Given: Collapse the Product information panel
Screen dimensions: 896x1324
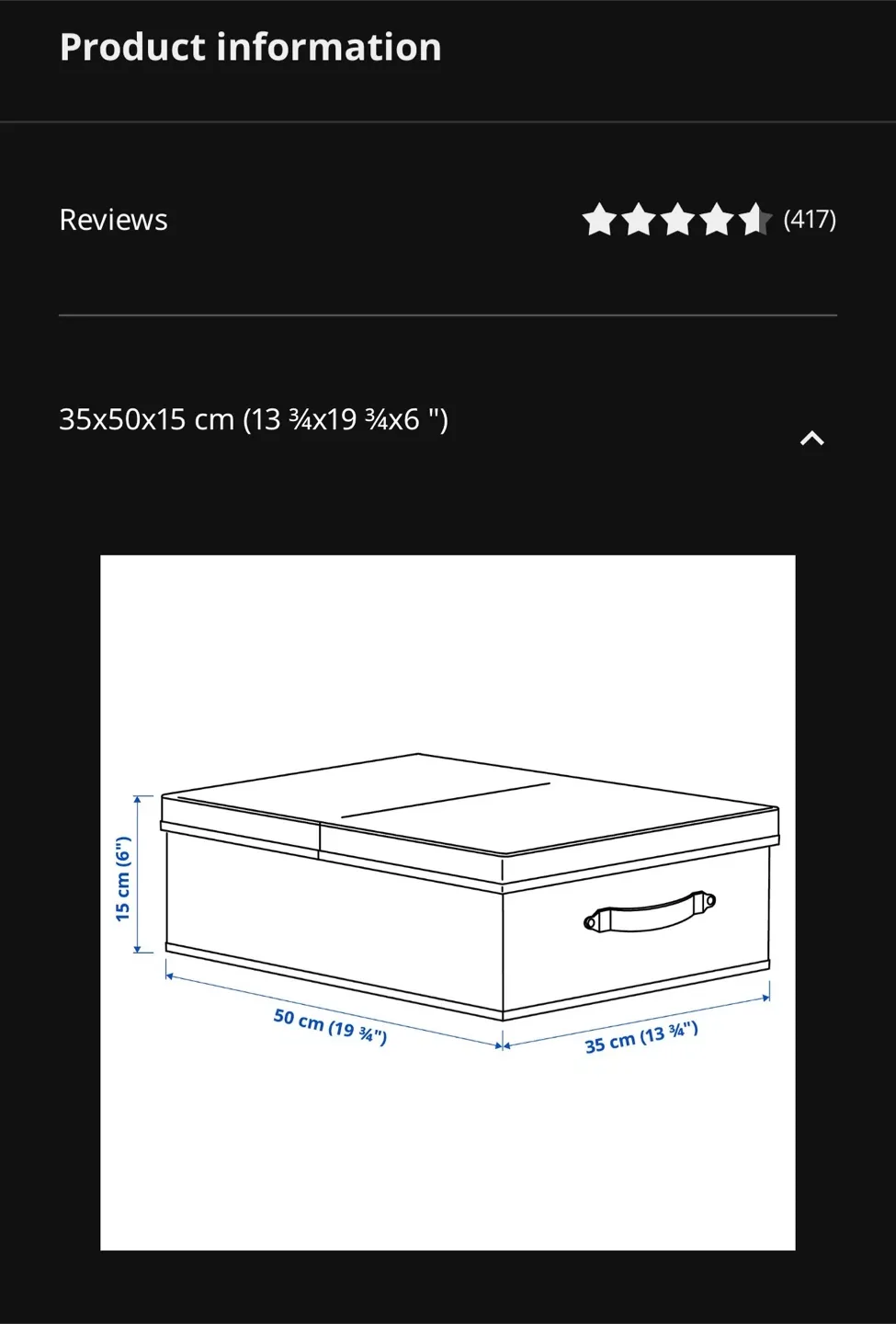Looking at the screenshot, I should point(250,46).
